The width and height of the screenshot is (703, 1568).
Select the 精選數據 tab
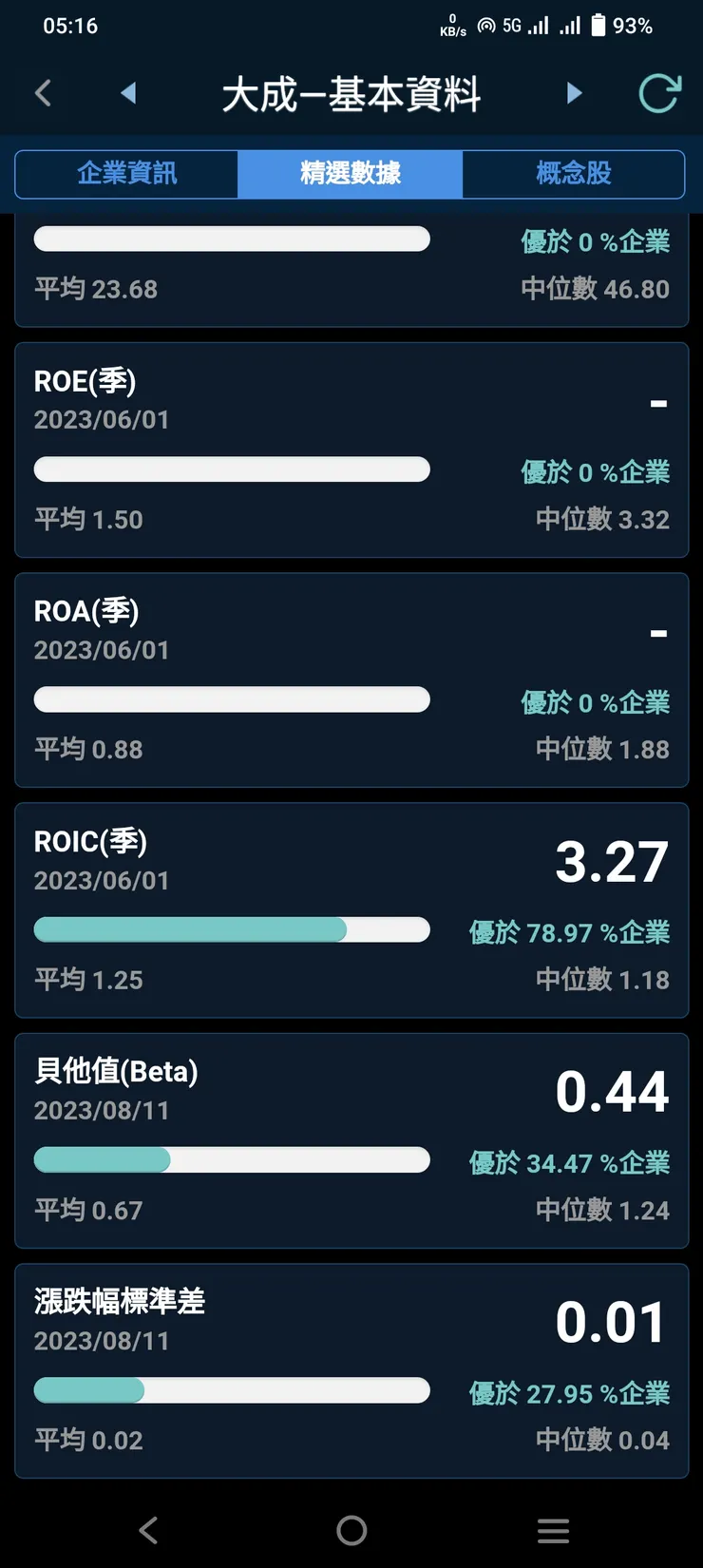click(350, 173)
